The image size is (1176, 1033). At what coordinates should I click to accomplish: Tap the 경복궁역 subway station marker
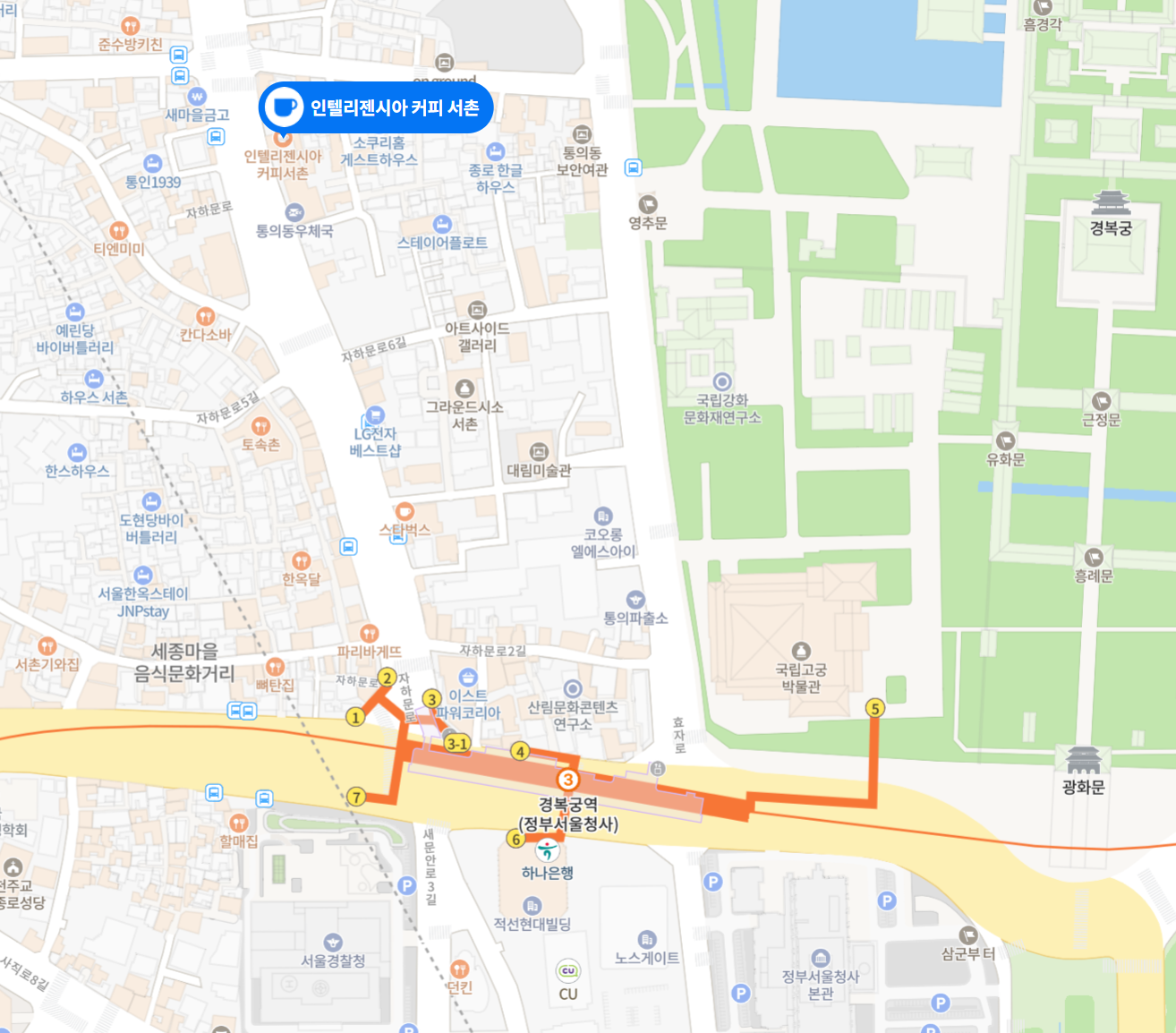pos(567,780)
